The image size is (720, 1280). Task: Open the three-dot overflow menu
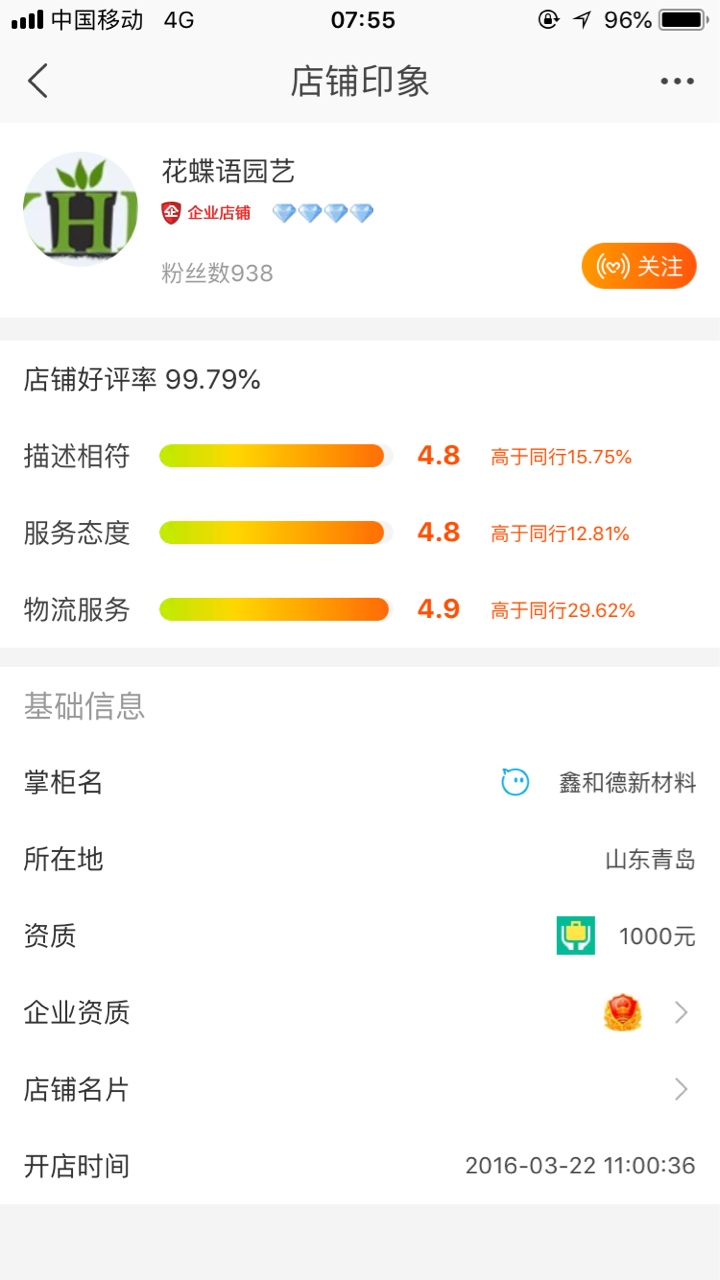point(677,82)
